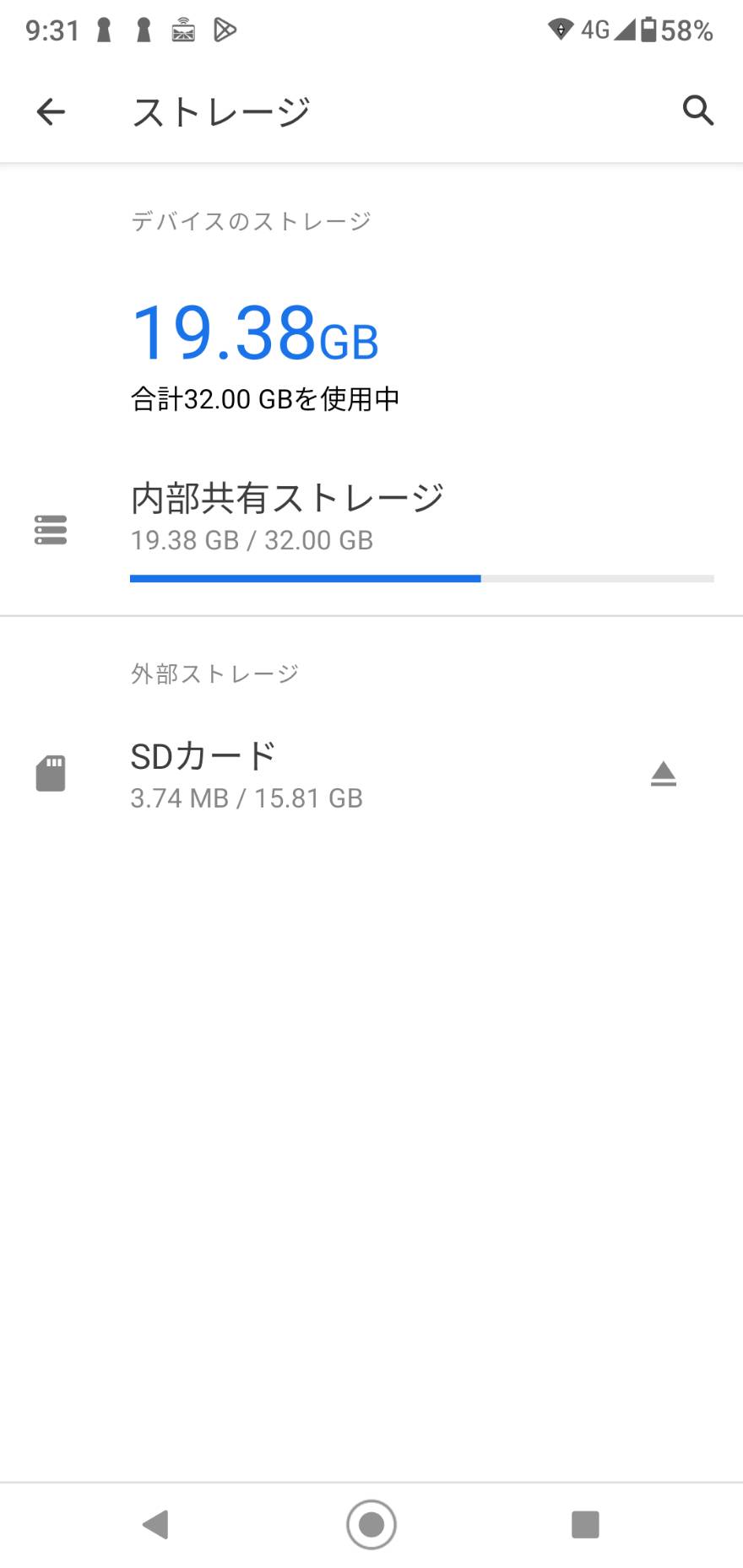Open the search icon in app bar

[698, 111]
